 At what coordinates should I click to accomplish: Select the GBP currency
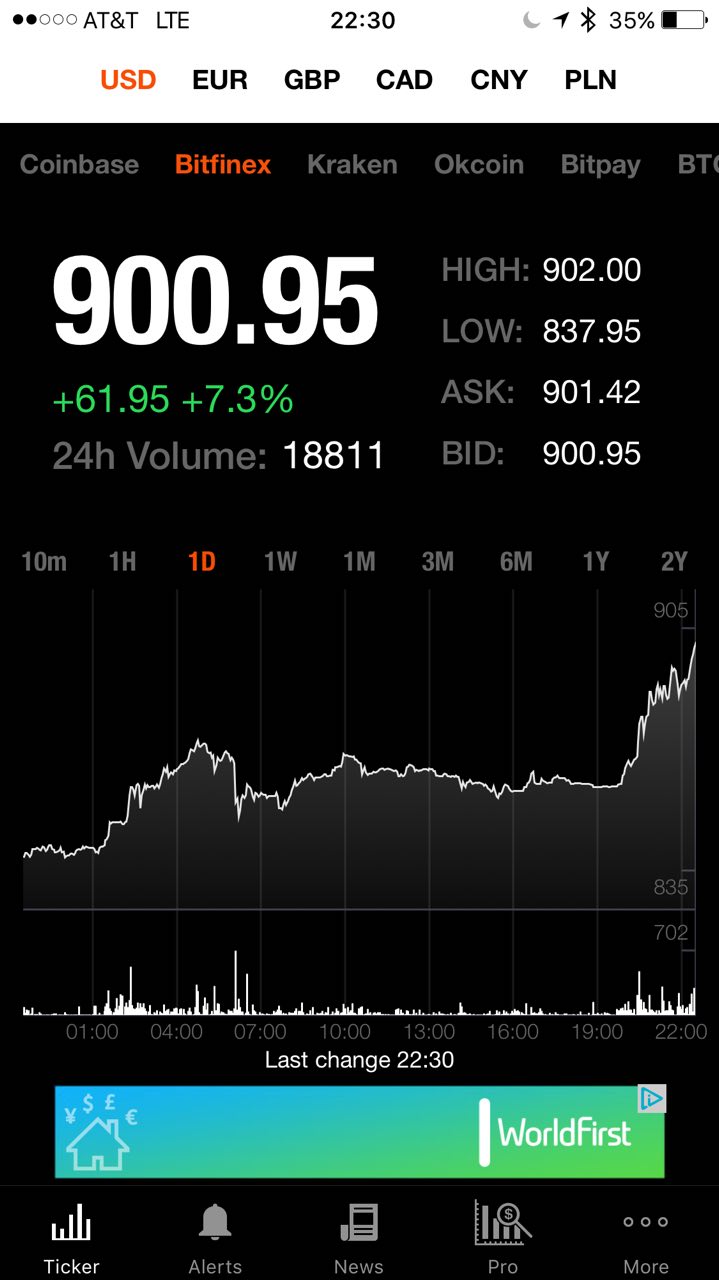point(312,80)
